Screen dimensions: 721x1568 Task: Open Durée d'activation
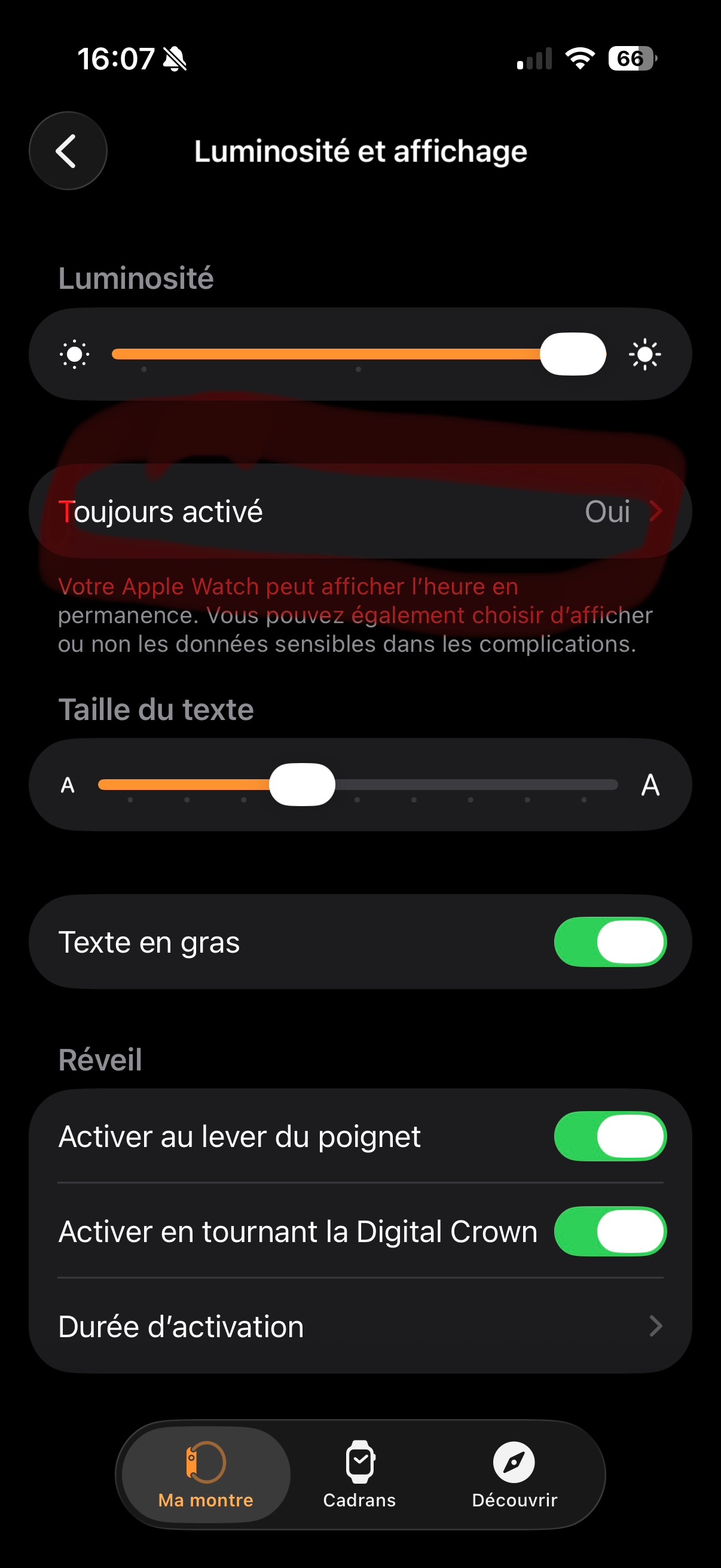coord(360,1326)
